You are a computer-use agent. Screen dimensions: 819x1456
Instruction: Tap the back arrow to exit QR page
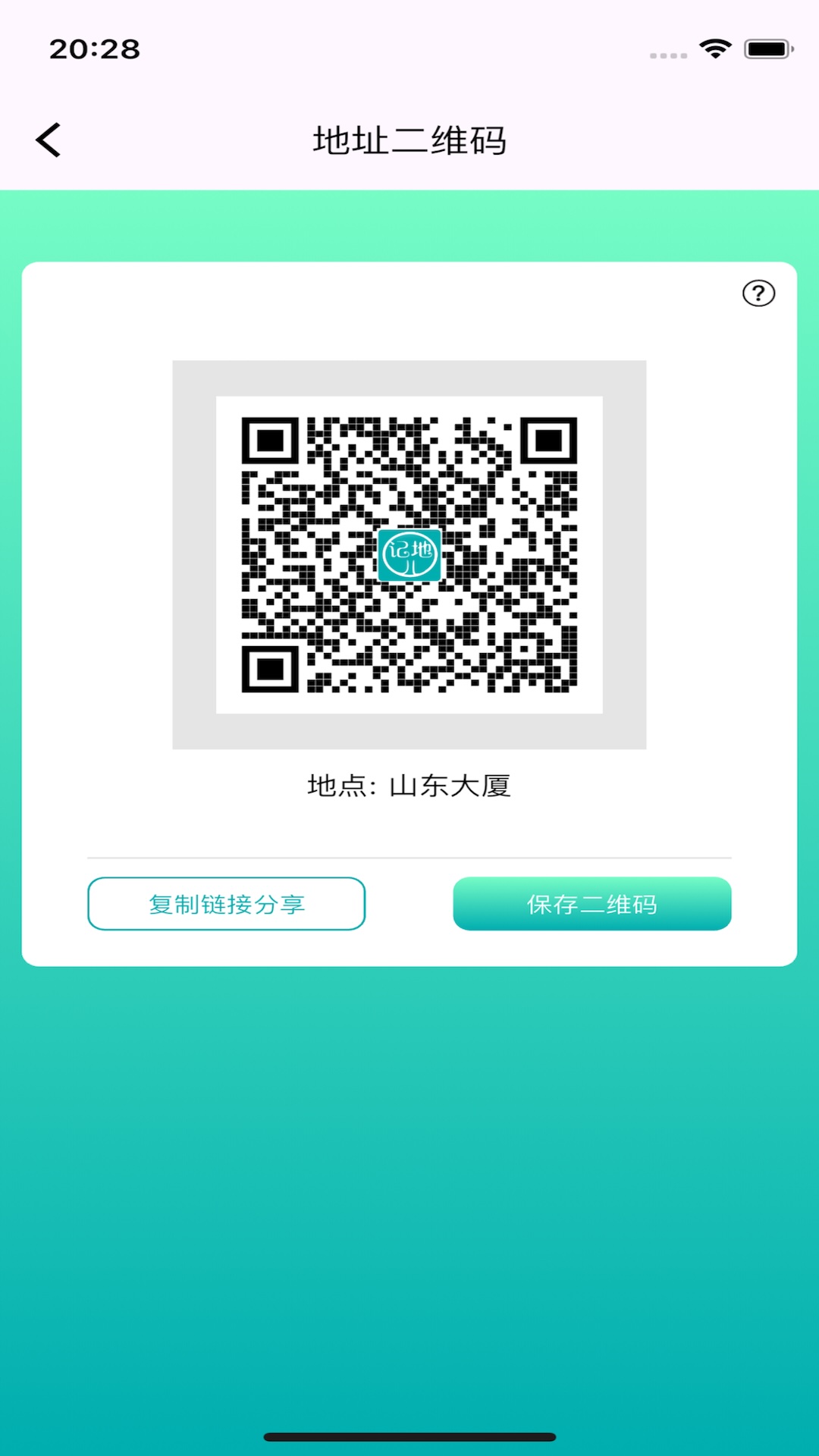coord(48,140)
